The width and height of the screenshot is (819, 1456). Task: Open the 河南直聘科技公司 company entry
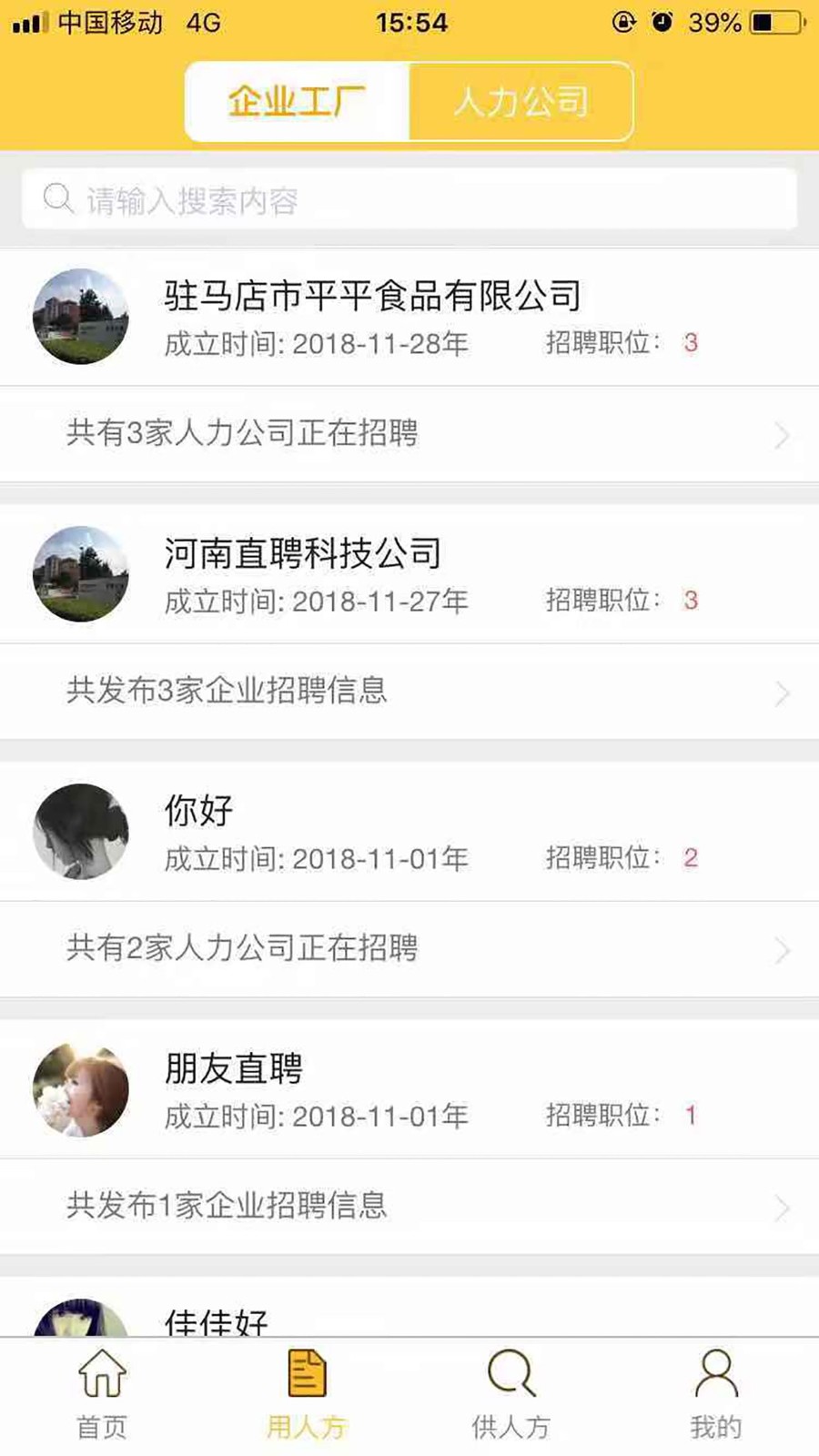click(303, 553)
